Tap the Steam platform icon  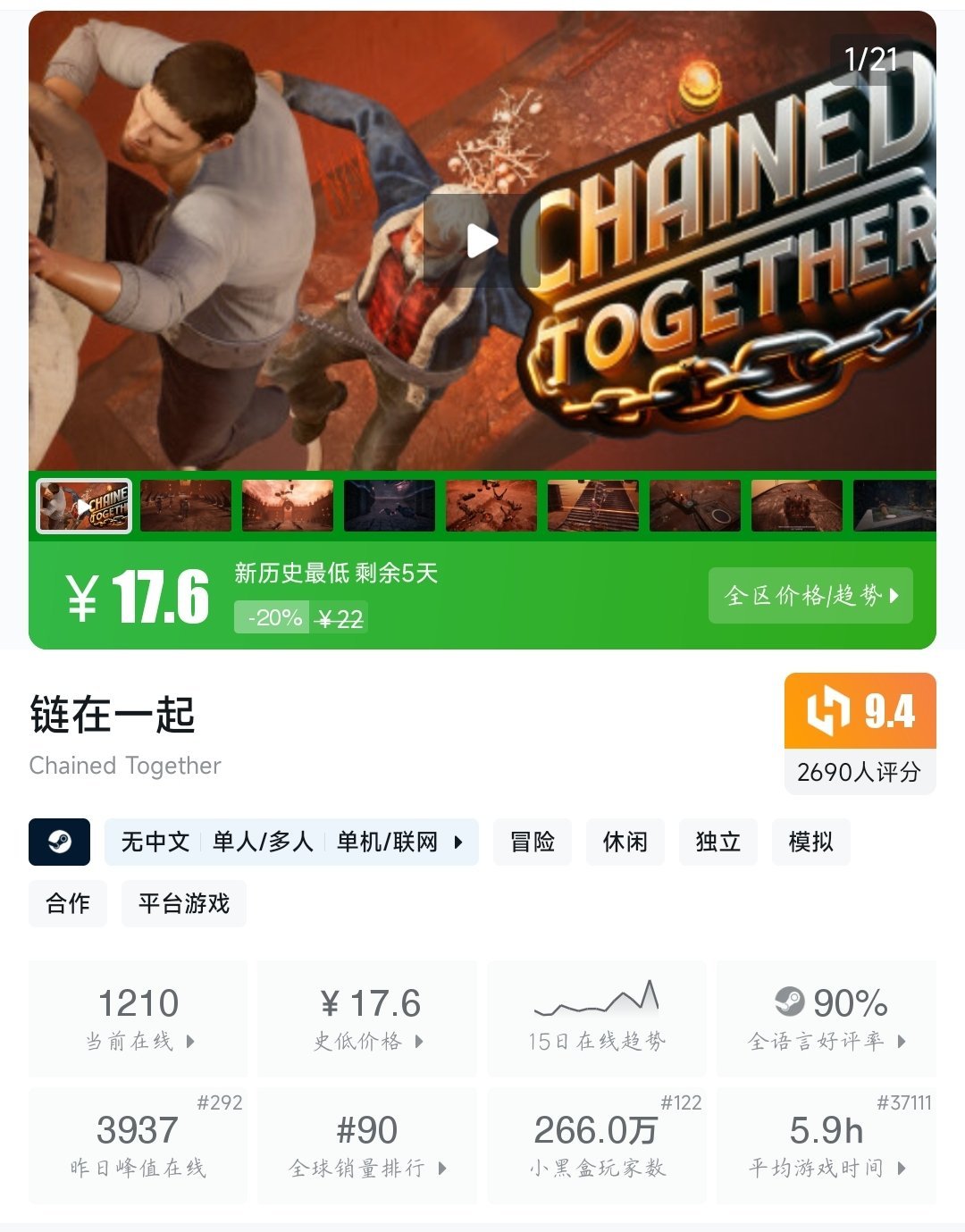tap(59, 842)
